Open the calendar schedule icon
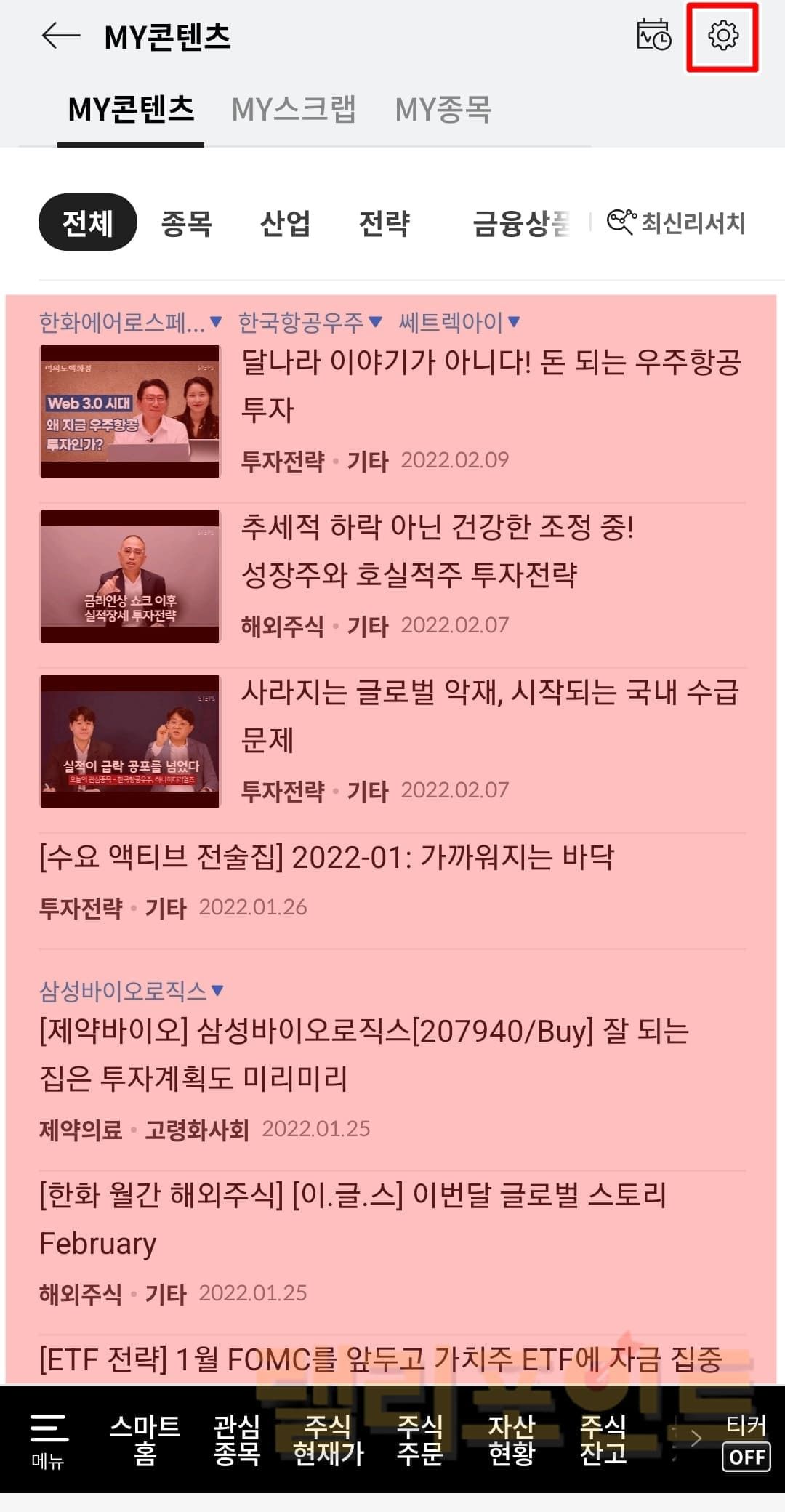The height and width of the screenshot is (1512, 785). pos(653,36)
